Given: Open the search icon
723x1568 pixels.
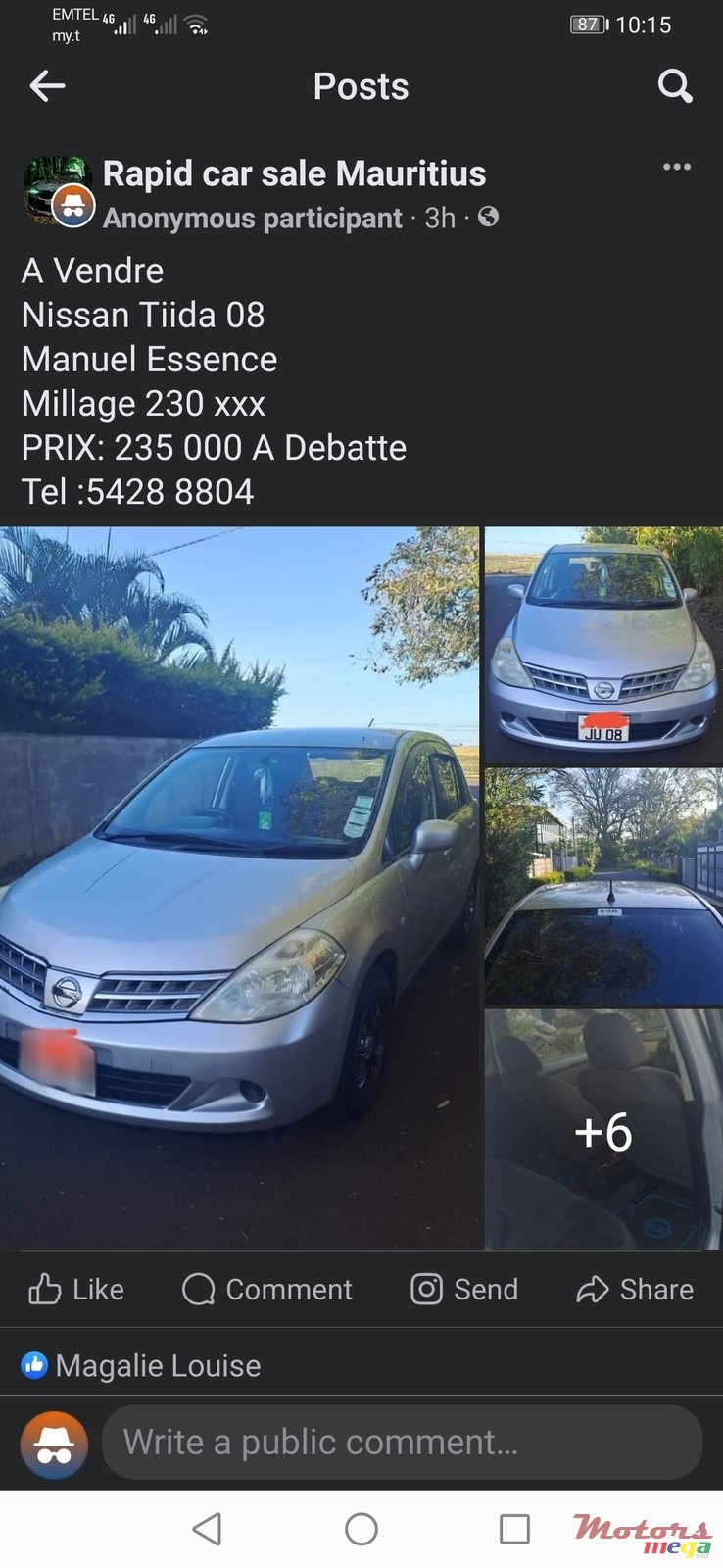Looking at the screenshot, I should 674,86.
